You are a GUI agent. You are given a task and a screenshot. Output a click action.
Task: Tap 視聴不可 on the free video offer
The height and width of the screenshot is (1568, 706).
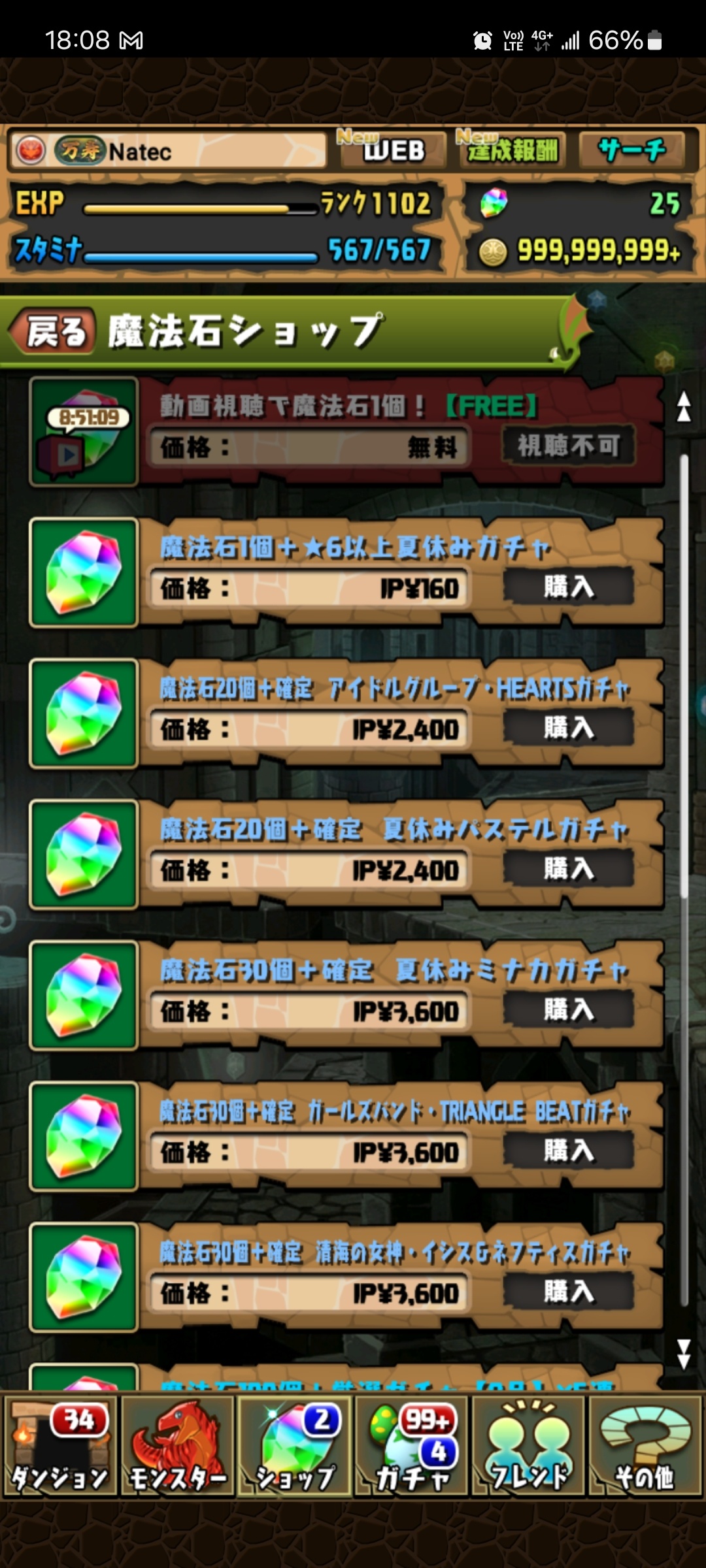tap(568, 446)
